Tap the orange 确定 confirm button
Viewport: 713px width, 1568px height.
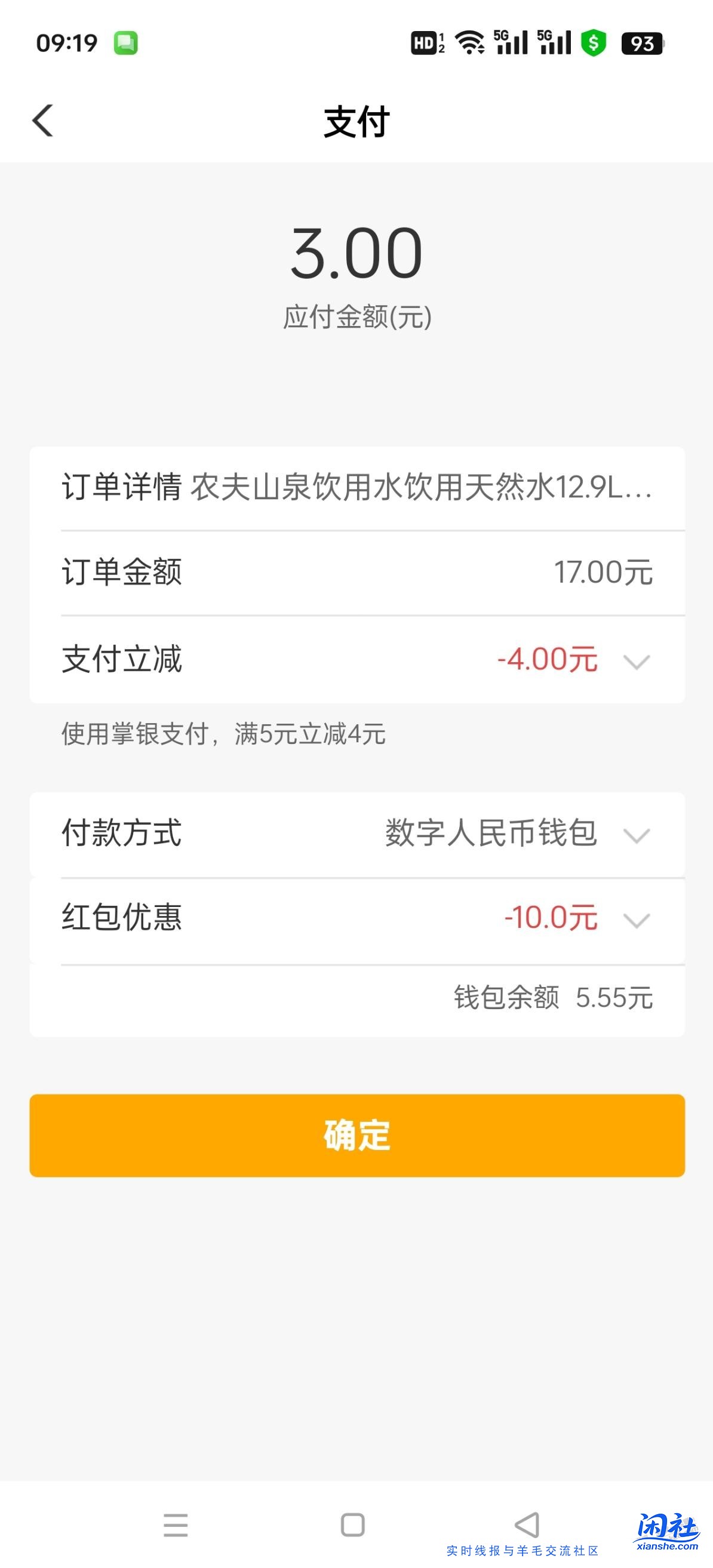[x=356, y=1138]
